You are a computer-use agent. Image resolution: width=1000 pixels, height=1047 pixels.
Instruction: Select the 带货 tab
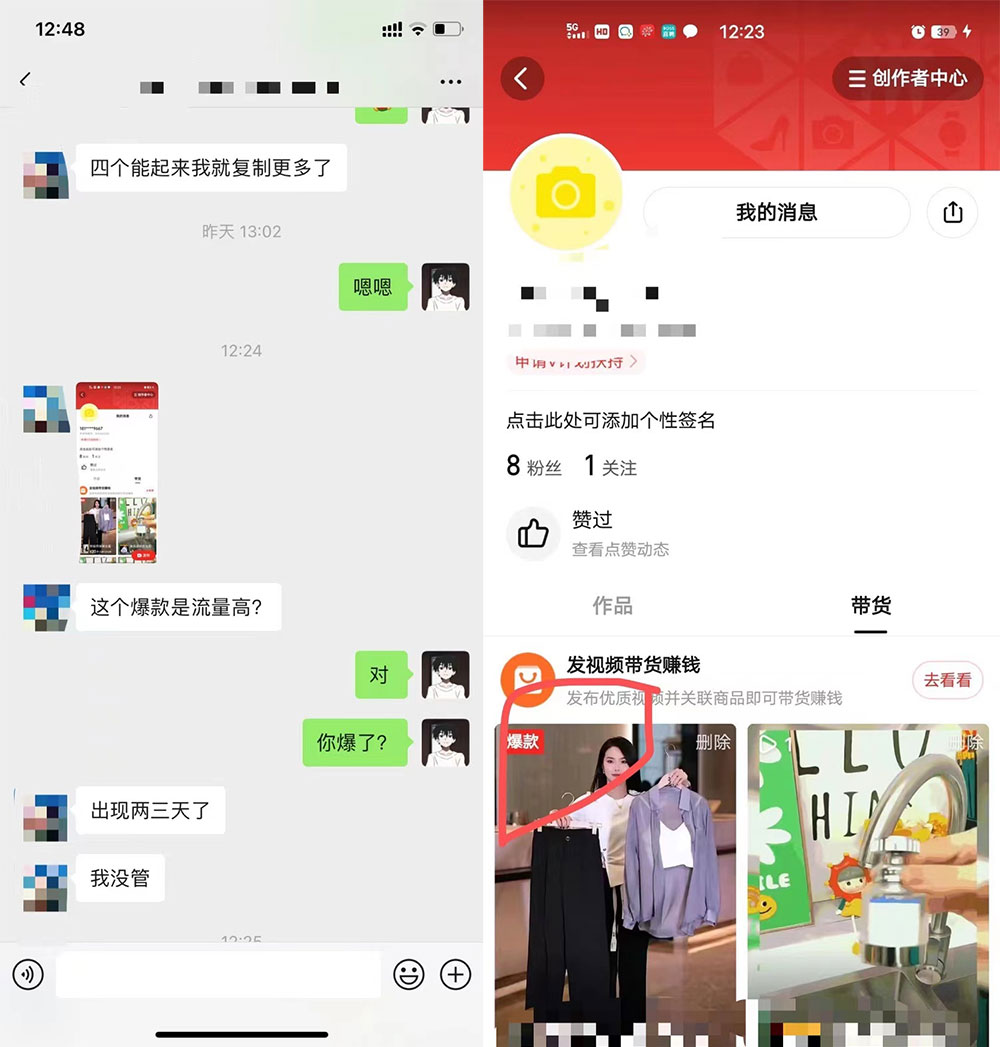870,605
